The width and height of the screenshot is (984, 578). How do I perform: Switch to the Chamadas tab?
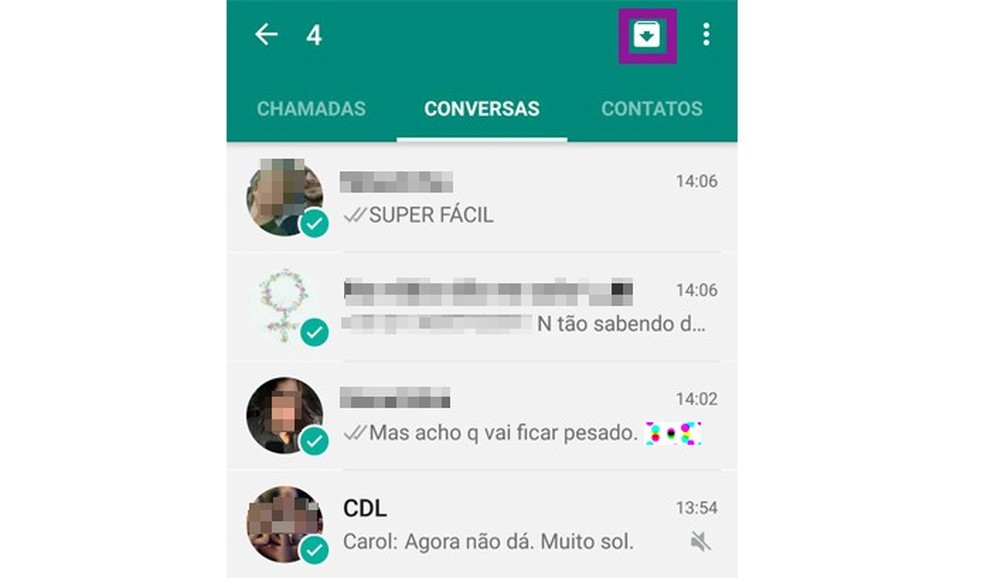coord(311,109)
